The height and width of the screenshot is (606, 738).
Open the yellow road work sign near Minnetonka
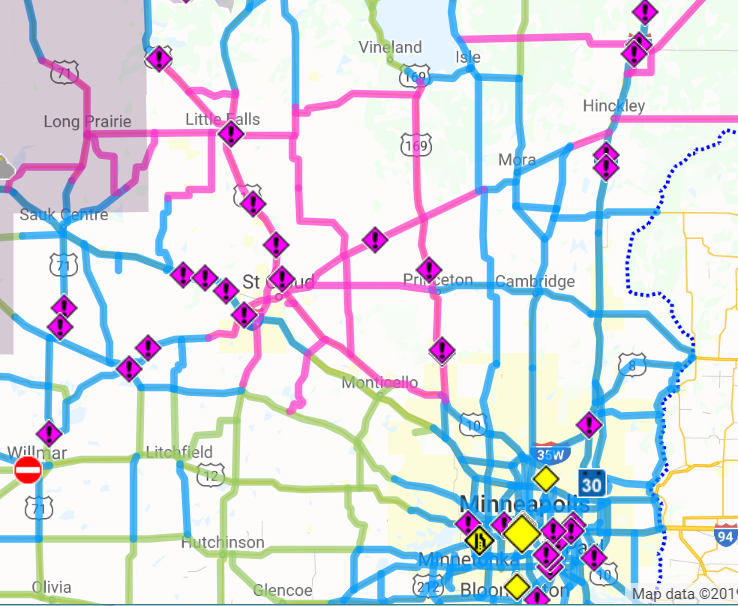tap(480, 541)
